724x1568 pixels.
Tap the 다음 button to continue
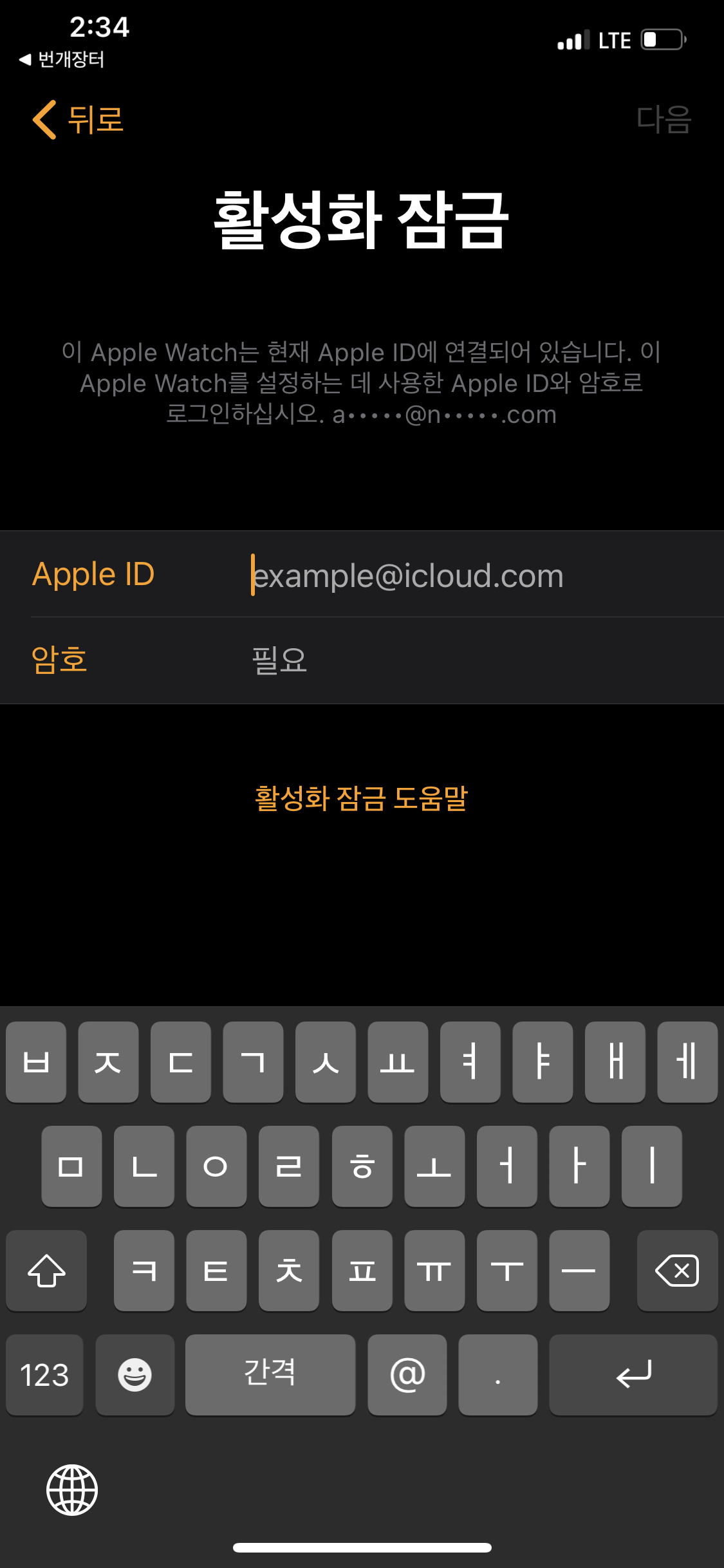click(x=664, y=120)
